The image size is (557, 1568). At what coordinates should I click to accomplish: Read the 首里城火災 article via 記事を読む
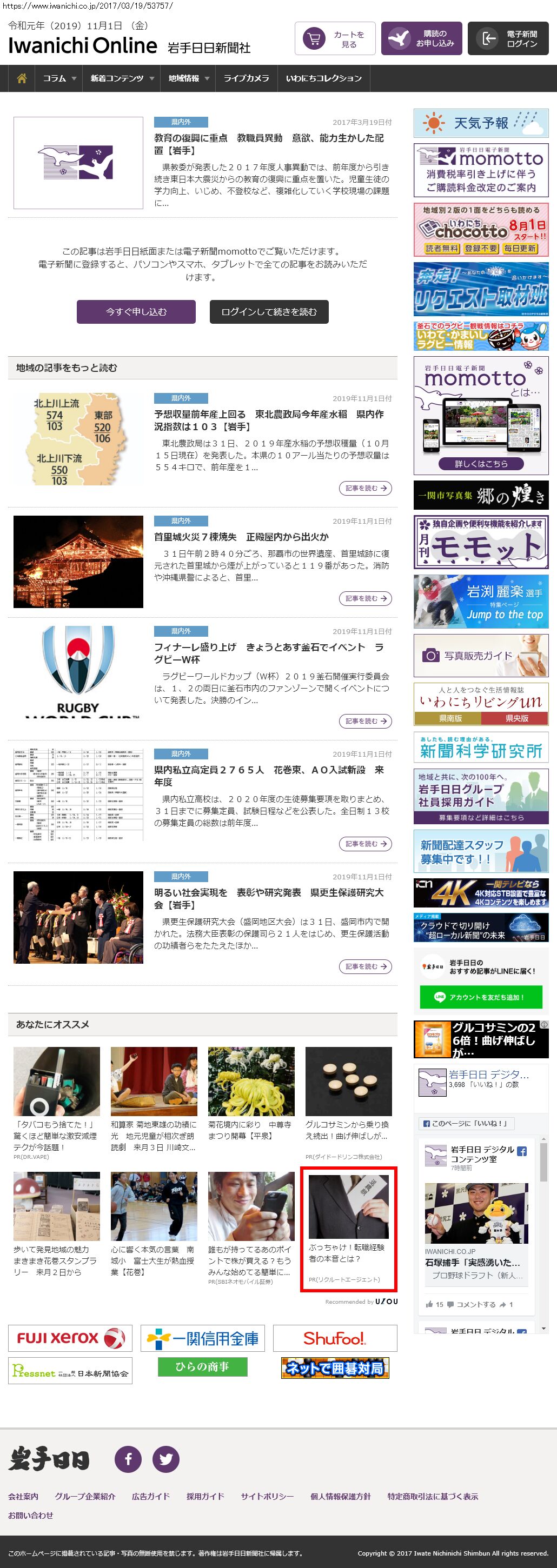click(x=364, y=598)
